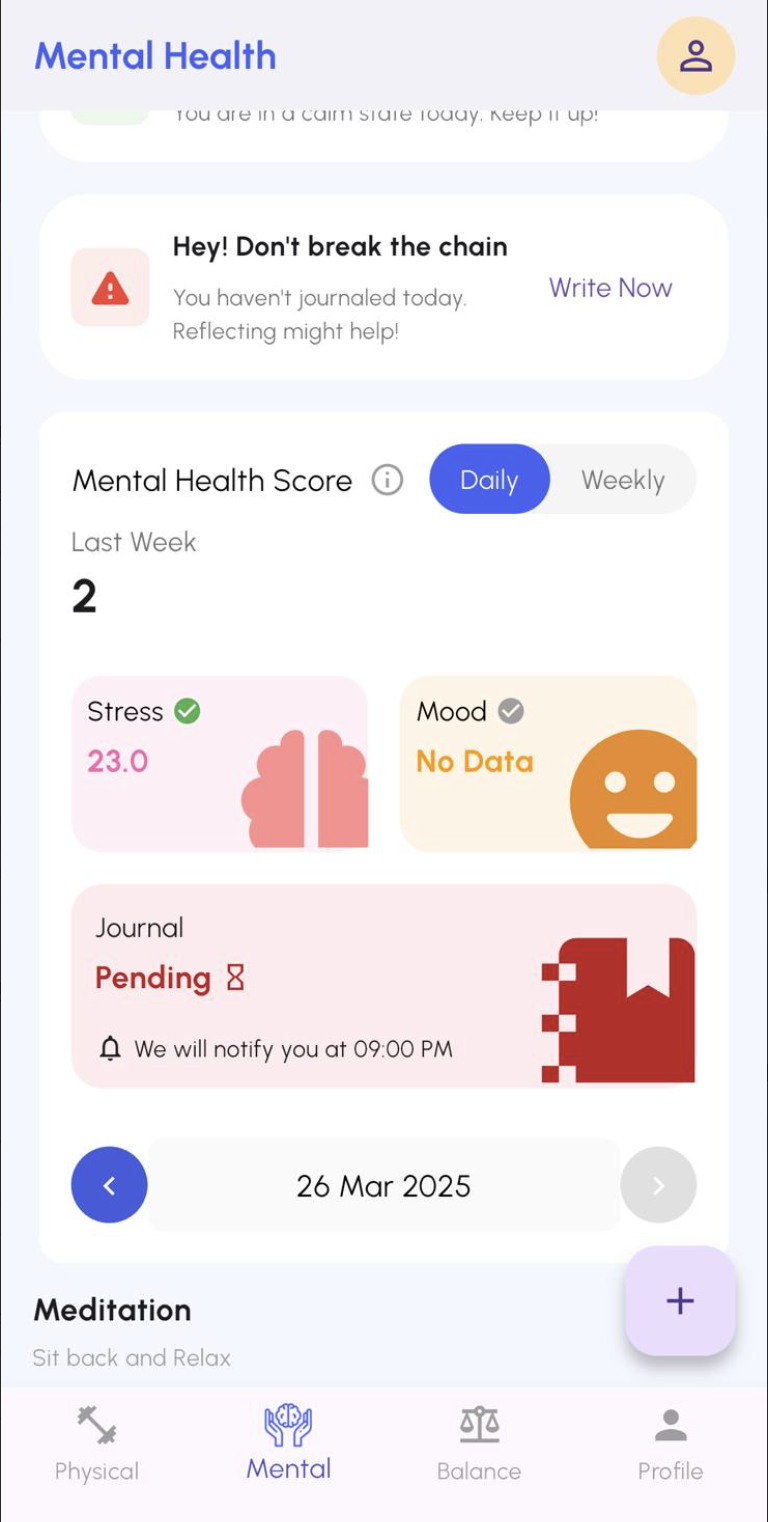Go to the previous day
The image size is (768, 1522).
(109, 1185)
